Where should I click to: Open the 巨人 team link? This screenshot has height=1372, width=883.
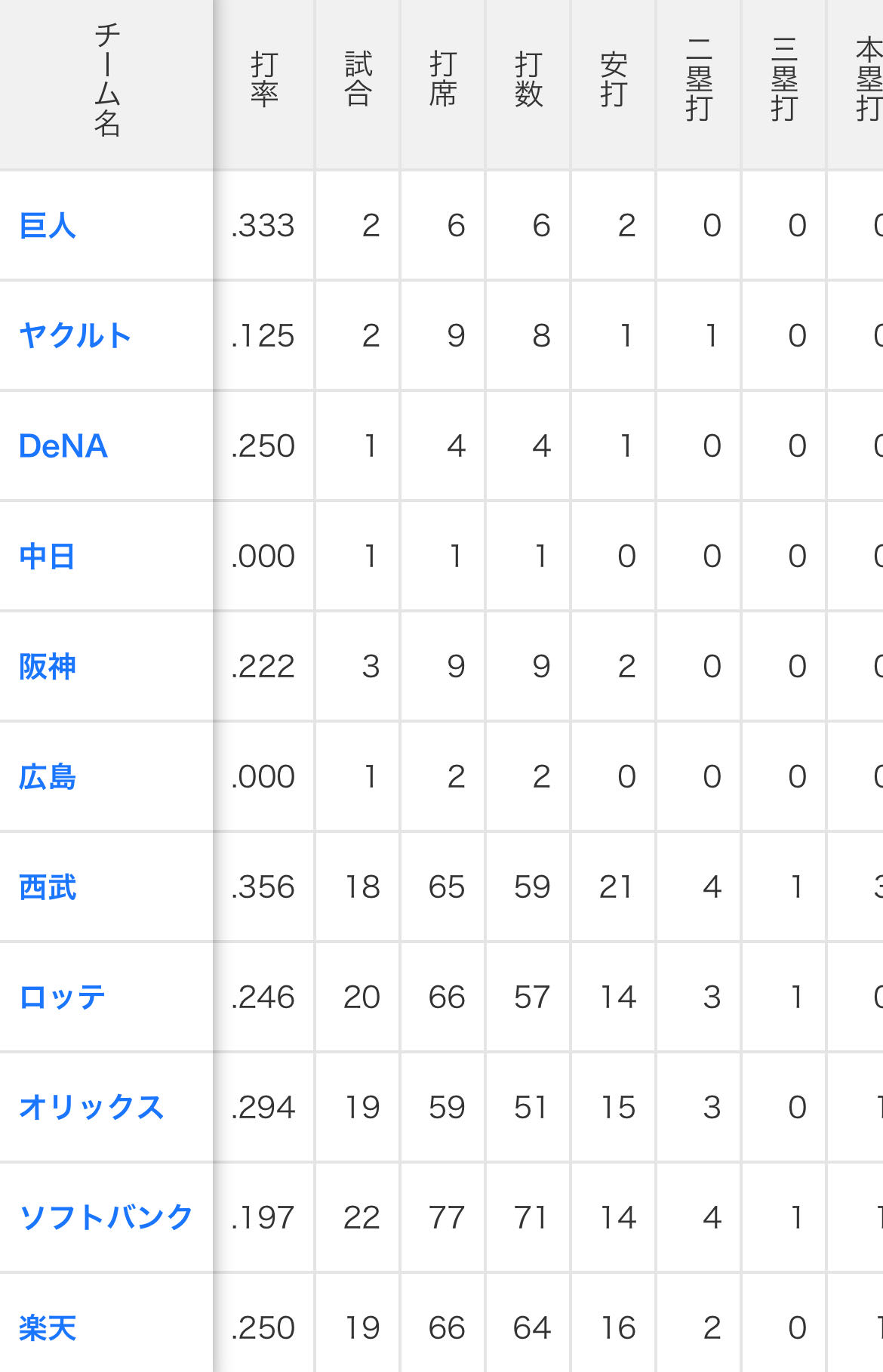point(48,226)
